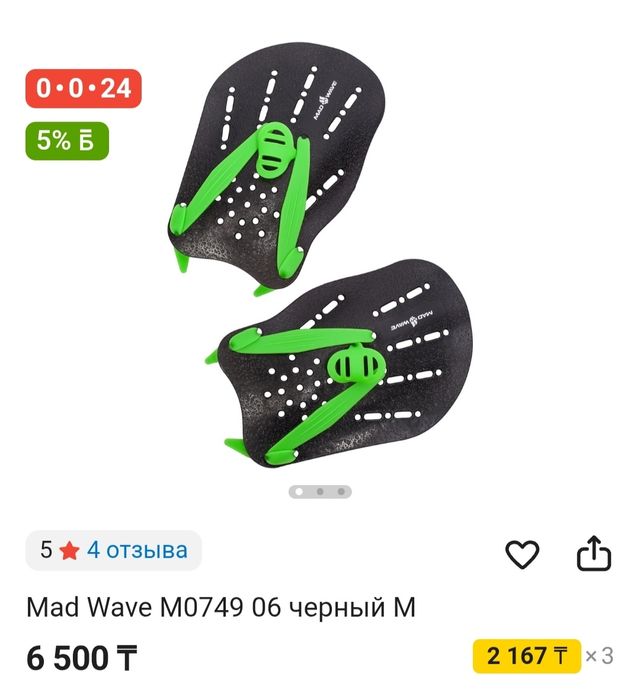Share this Mad Wave product
This screenshot has height=699, width=640.
tap(593, 553)
